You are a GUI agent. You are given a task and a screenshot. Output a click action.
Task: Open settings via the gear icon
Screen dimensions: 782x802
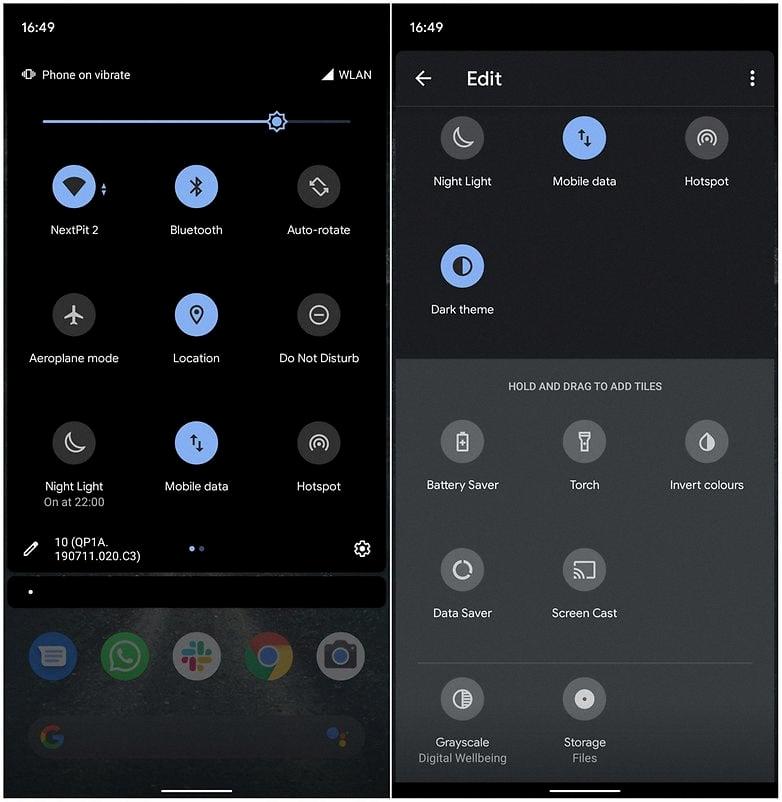click(362, 548)
